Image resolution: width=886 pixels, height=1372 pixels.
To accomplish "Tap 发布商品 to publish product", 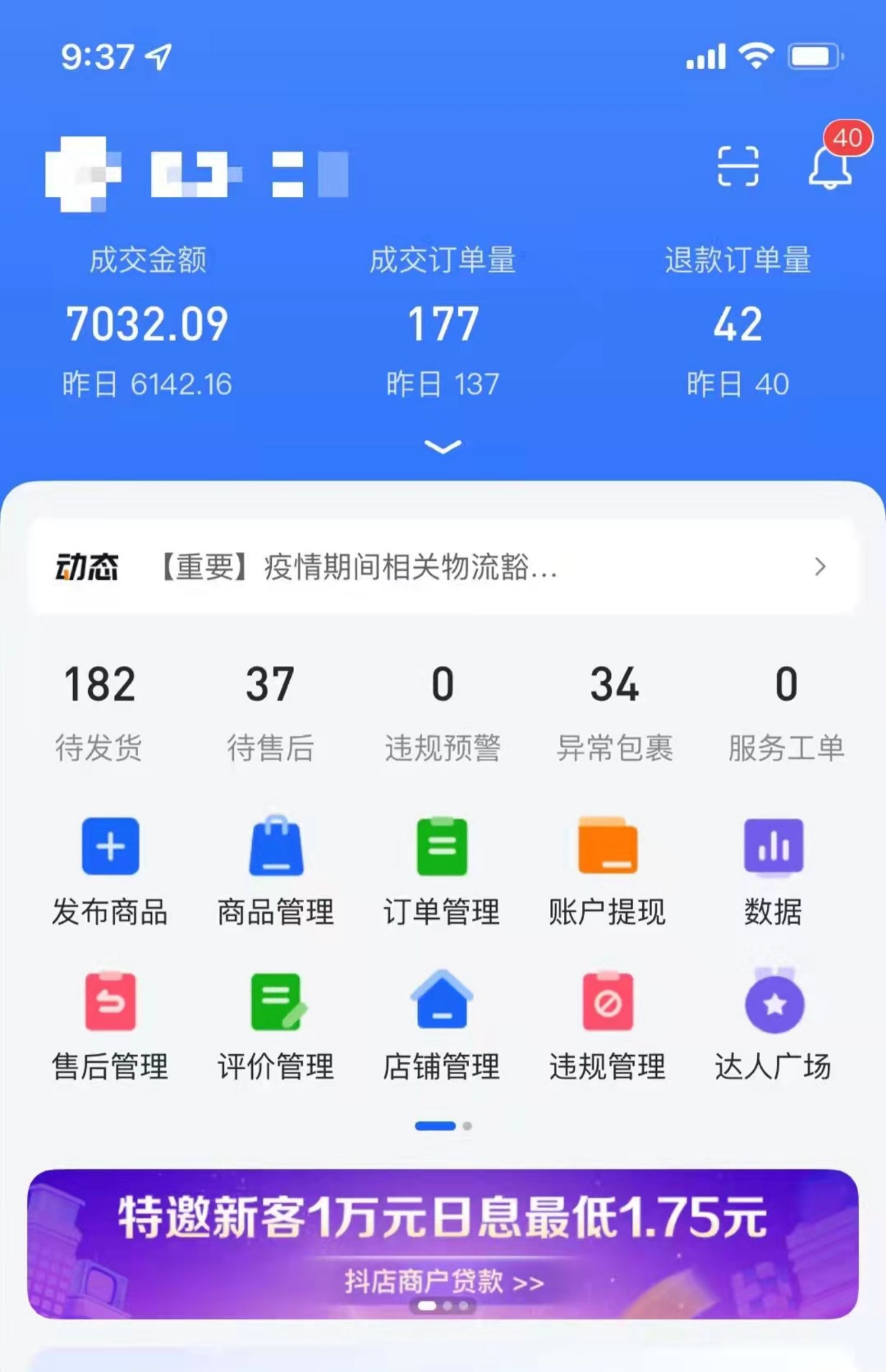I will 110,869.
